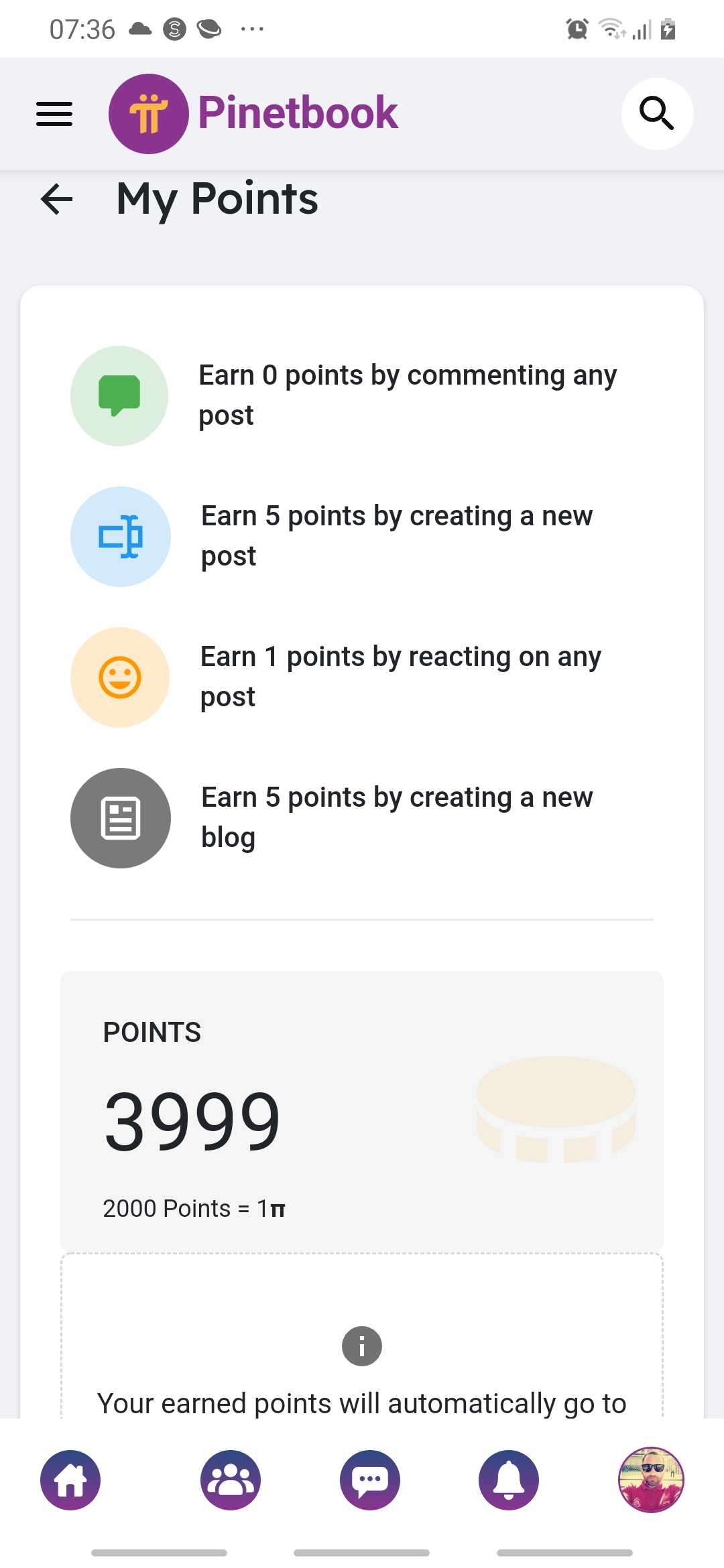Open the messages chat tab

pyautogui.click(x=370, y=1480)
